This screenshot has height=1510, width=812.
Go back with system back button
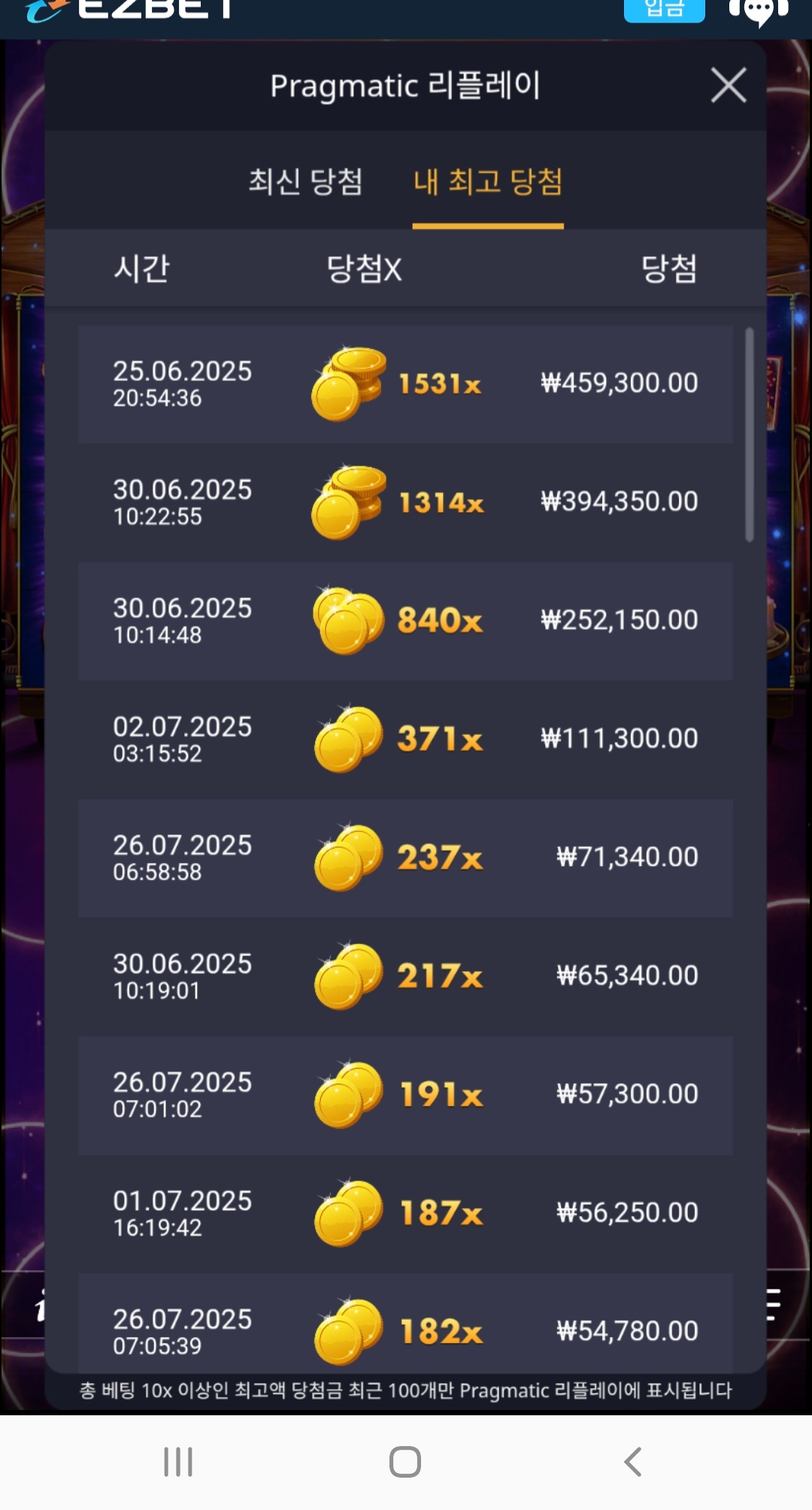coord(633,1462)
